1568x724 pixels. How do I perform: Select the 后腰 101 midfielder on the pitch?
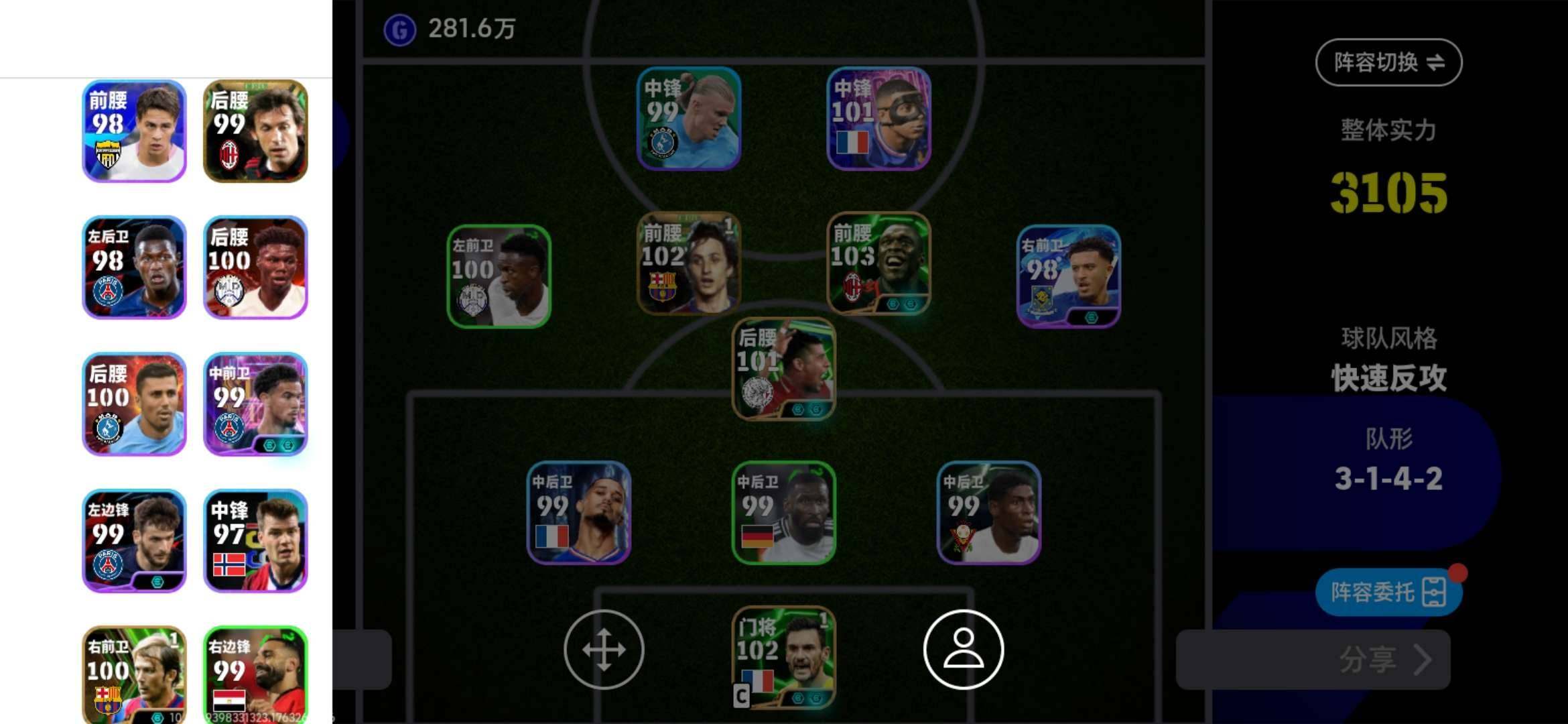[x=784, y=369]
